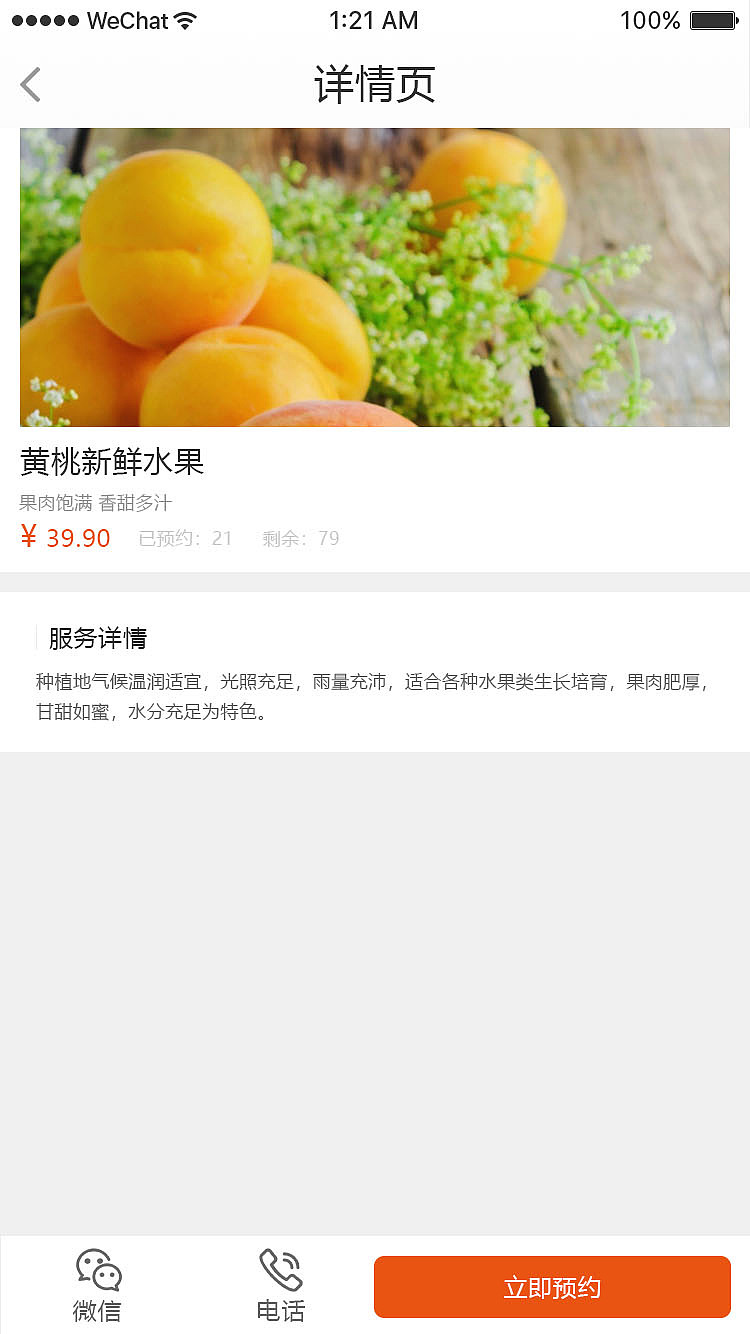Click the subtitle 果肉饱满 香甜多汁
Screen dimensions: 750x1334
[x=96, y=503]
